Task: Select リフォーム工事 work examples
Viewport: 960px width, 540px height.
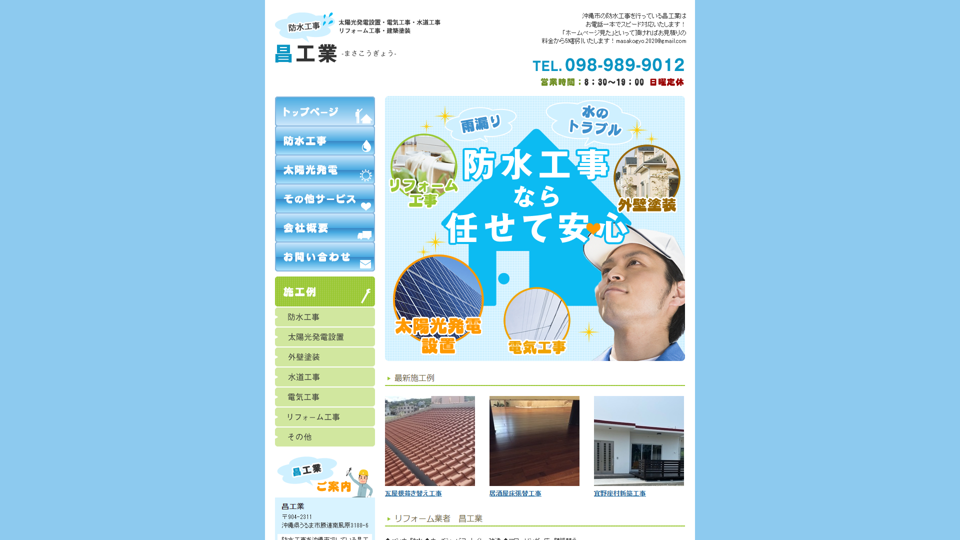Action: (324, 417)
